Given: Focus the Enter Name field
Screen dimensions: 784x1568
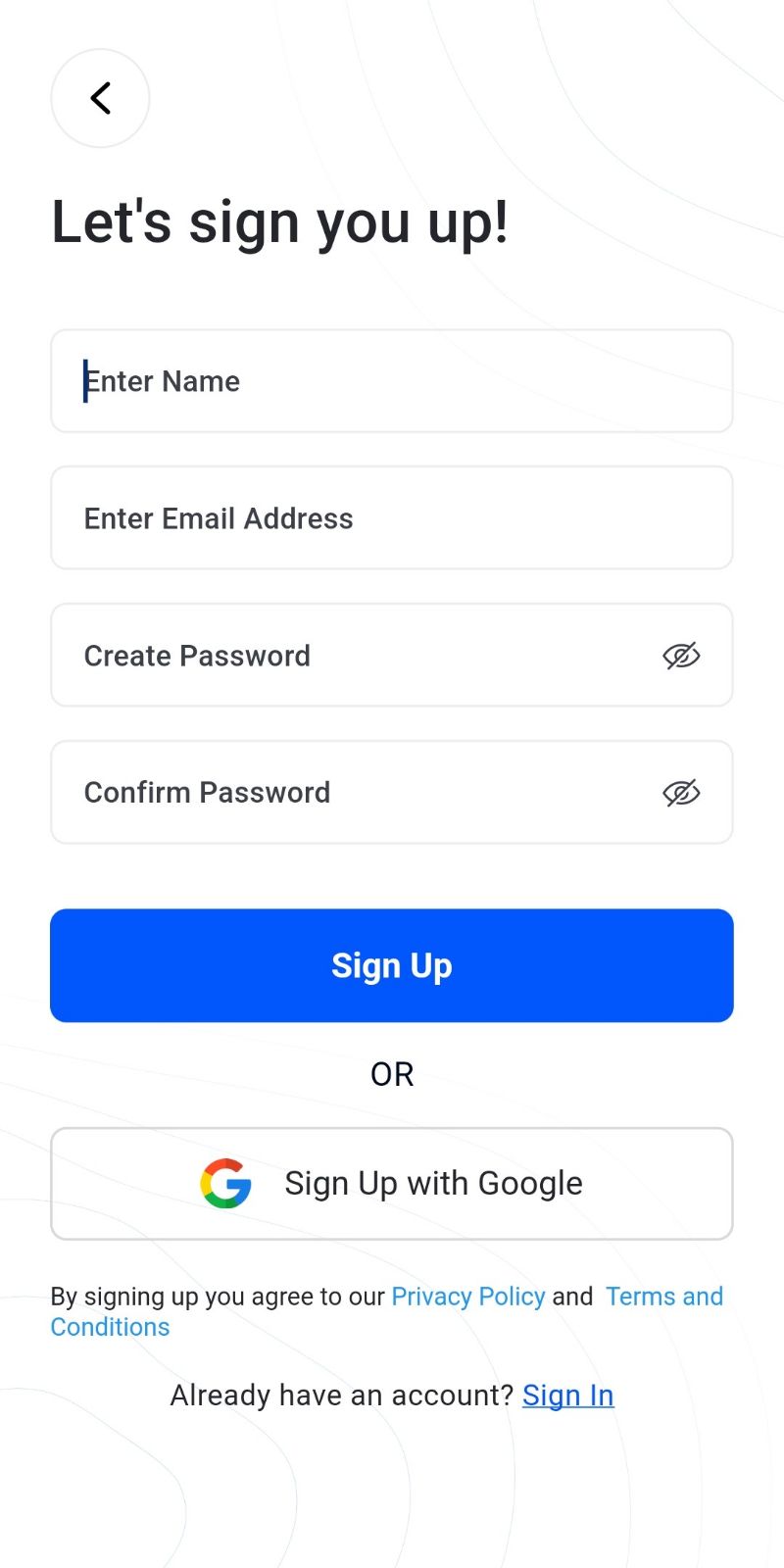Looking at the screenshot, I should (x=392, y=381).
